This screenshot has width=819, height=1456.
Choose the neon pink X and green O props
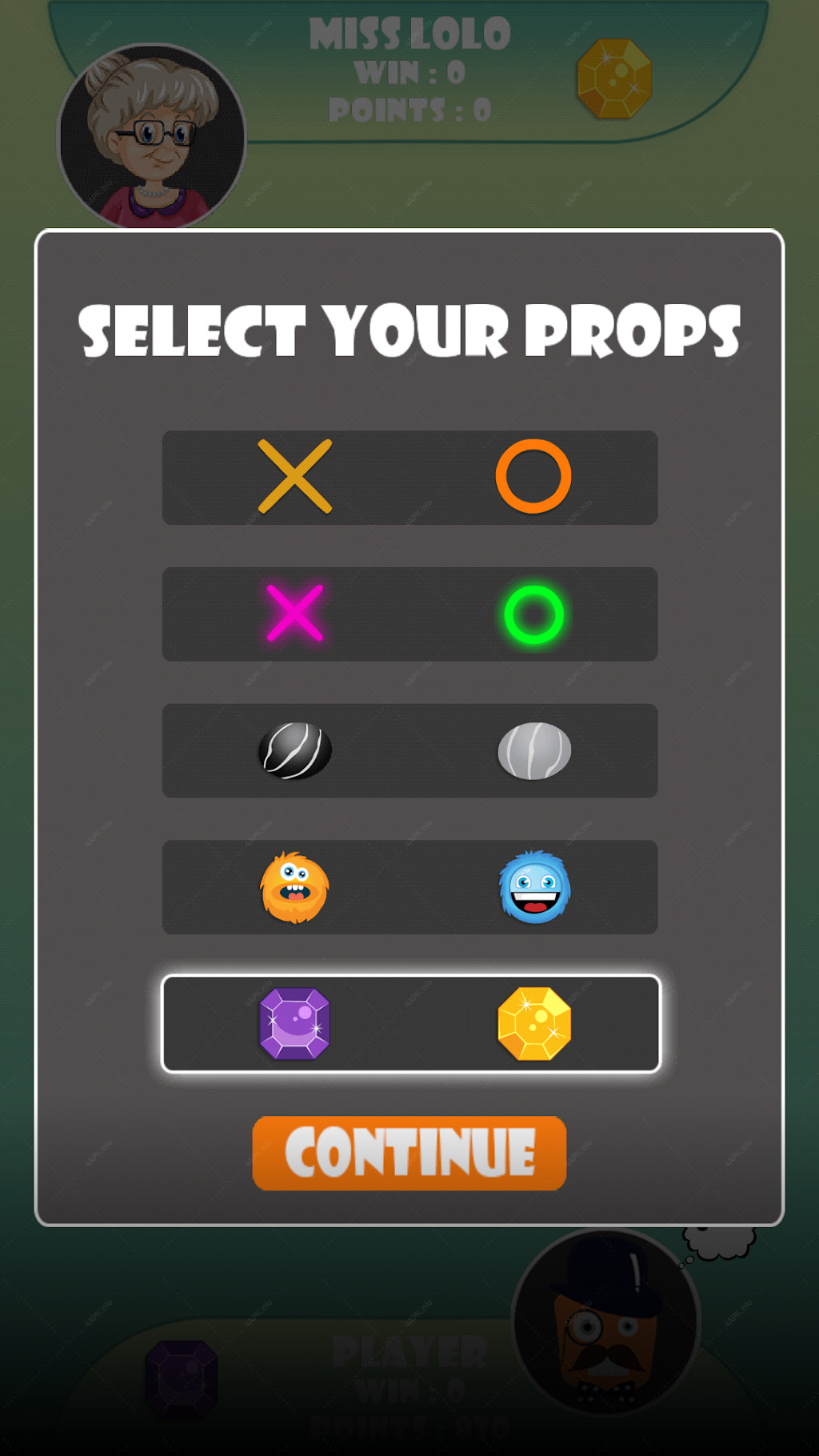tap(409, 614)
